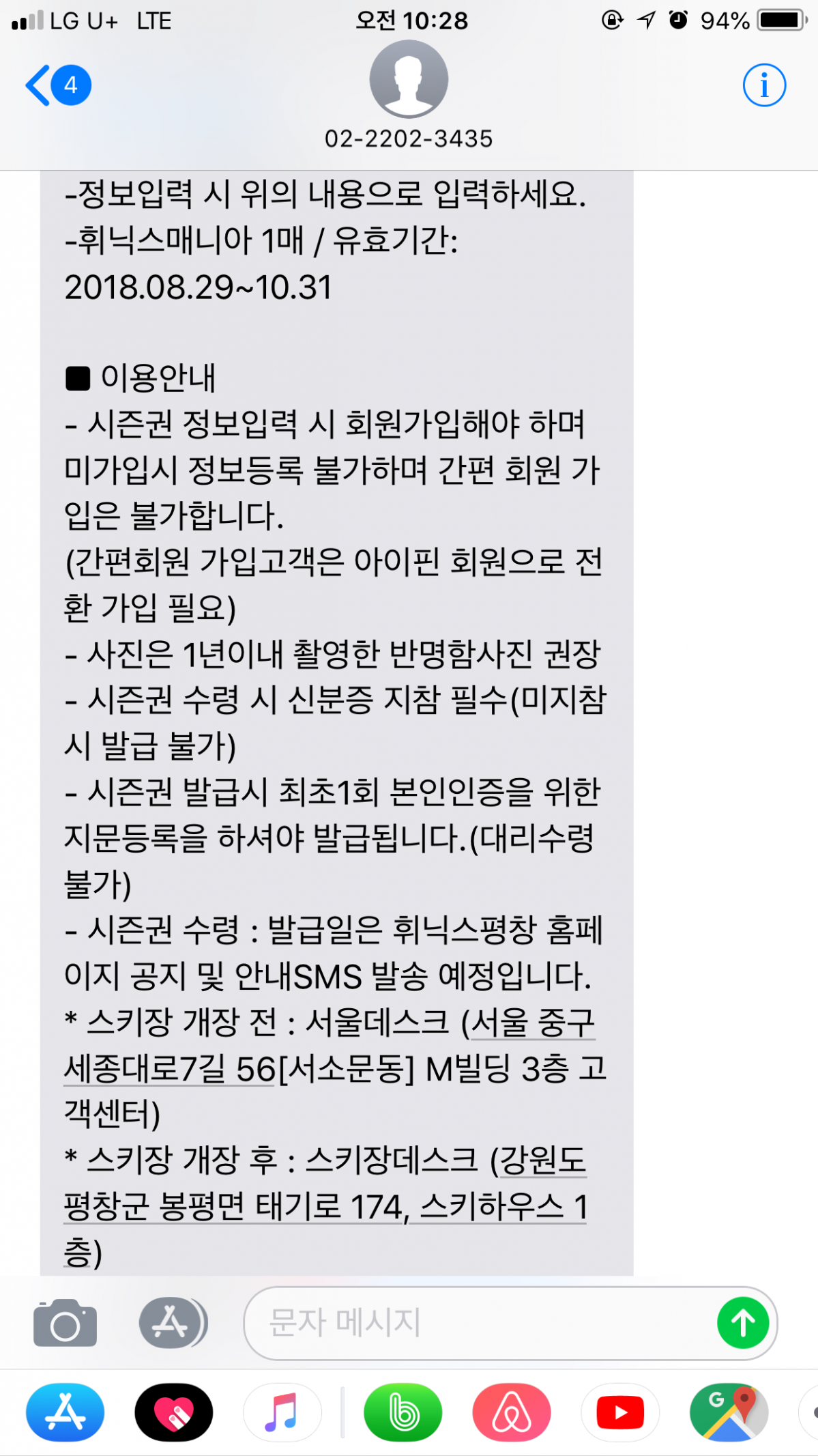Focus the text message input field
818x1456 pixels.
(x=478, y=1324)
